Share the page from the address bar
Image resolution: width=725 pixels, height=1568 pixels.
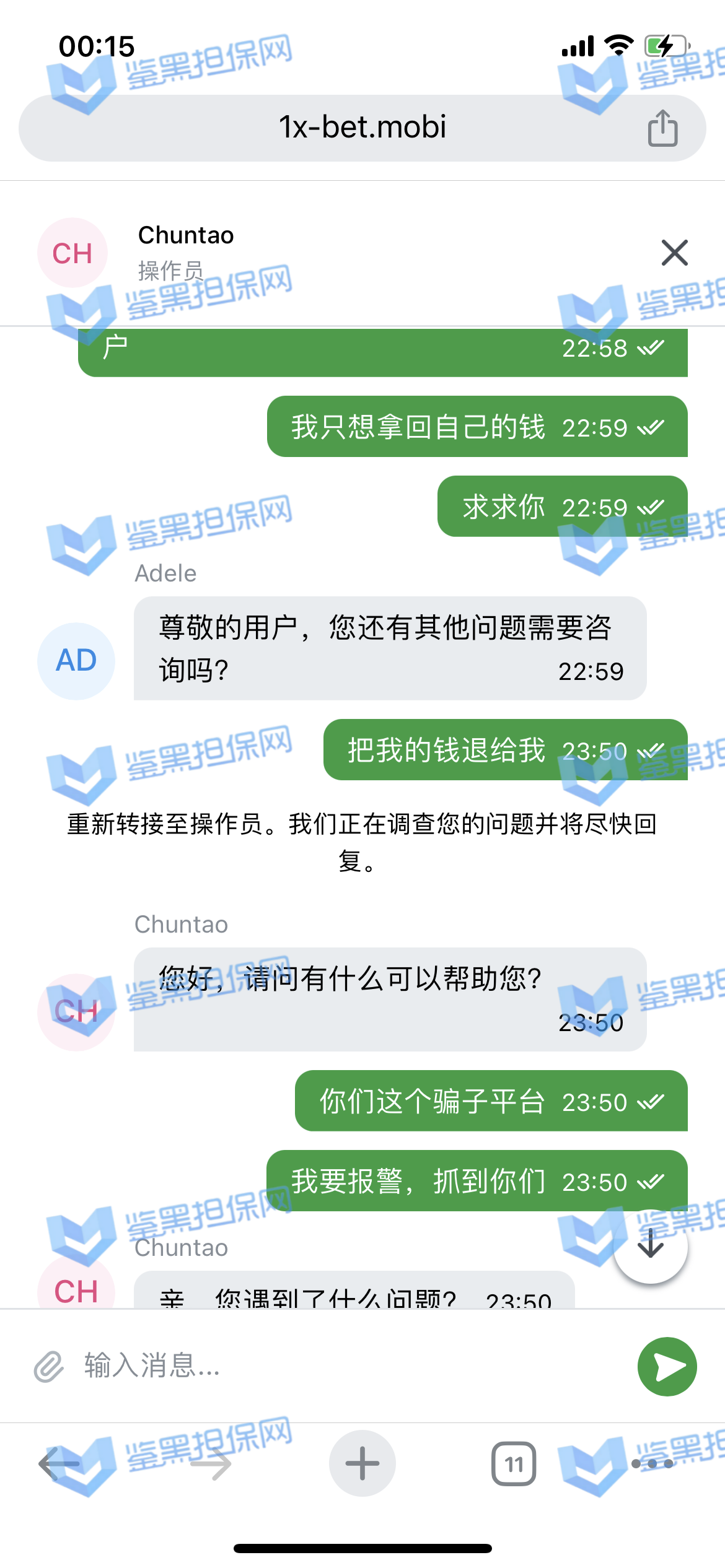tap(662, 128)
